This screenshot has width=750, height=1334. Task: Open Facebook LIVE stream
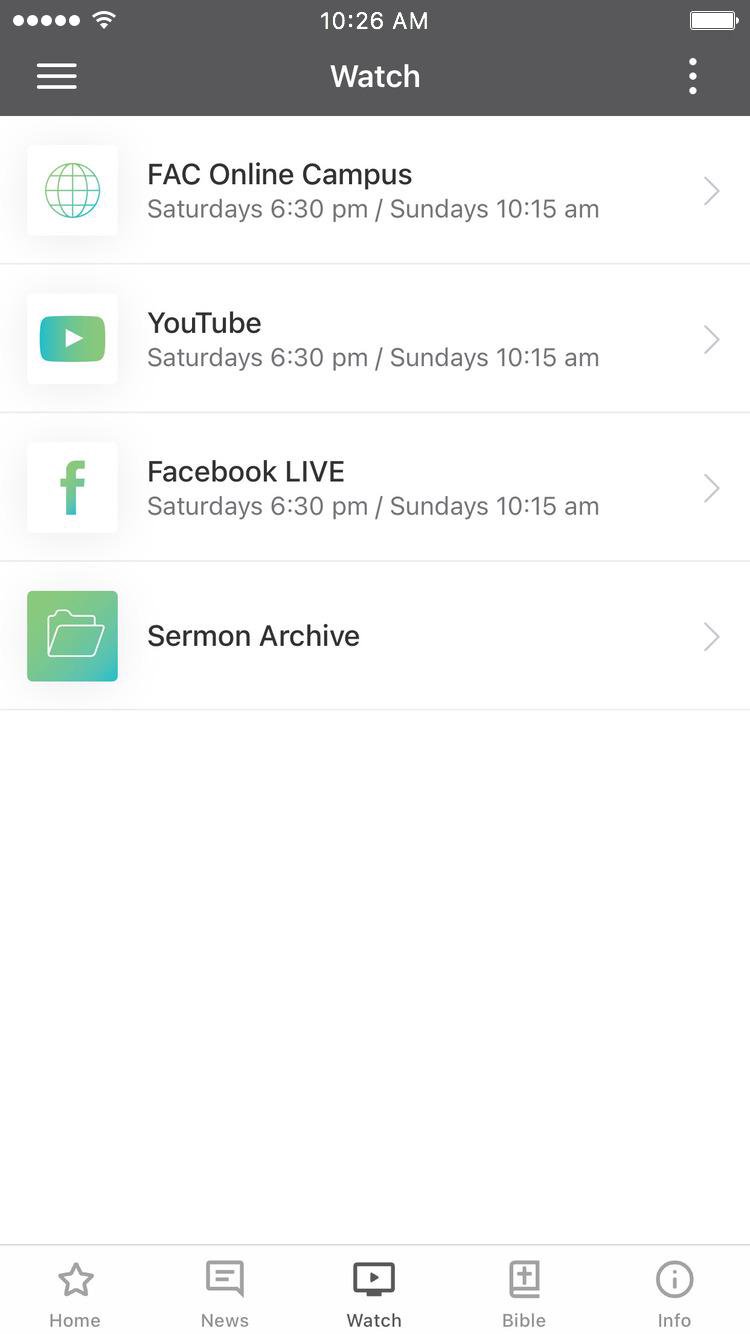click(375, 487)
